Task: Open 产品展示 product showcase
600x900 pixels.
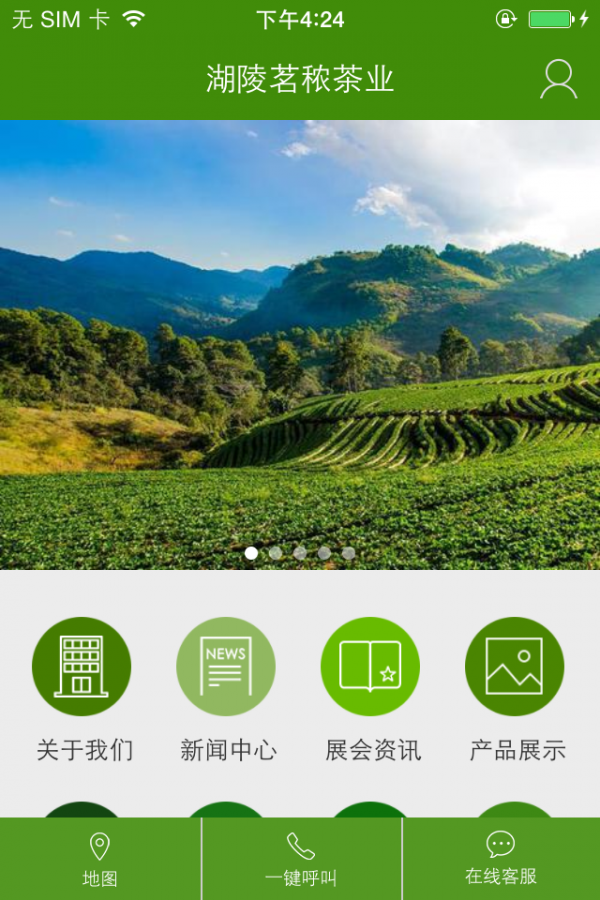Action: [x=515, y=667]
